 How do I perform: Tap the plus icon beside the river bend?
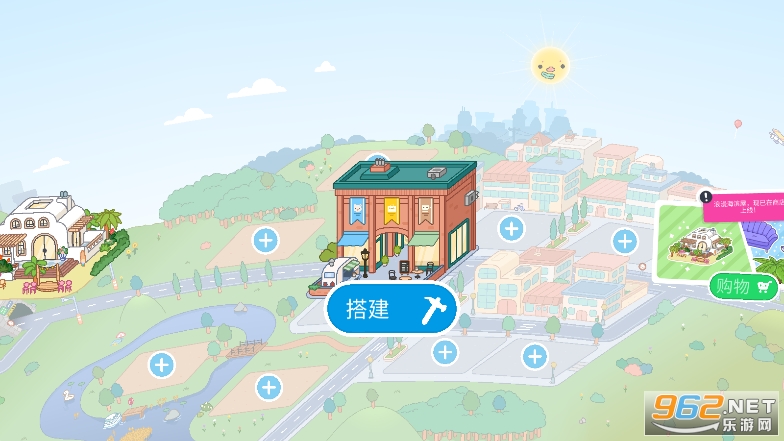[x=161, y=365]
